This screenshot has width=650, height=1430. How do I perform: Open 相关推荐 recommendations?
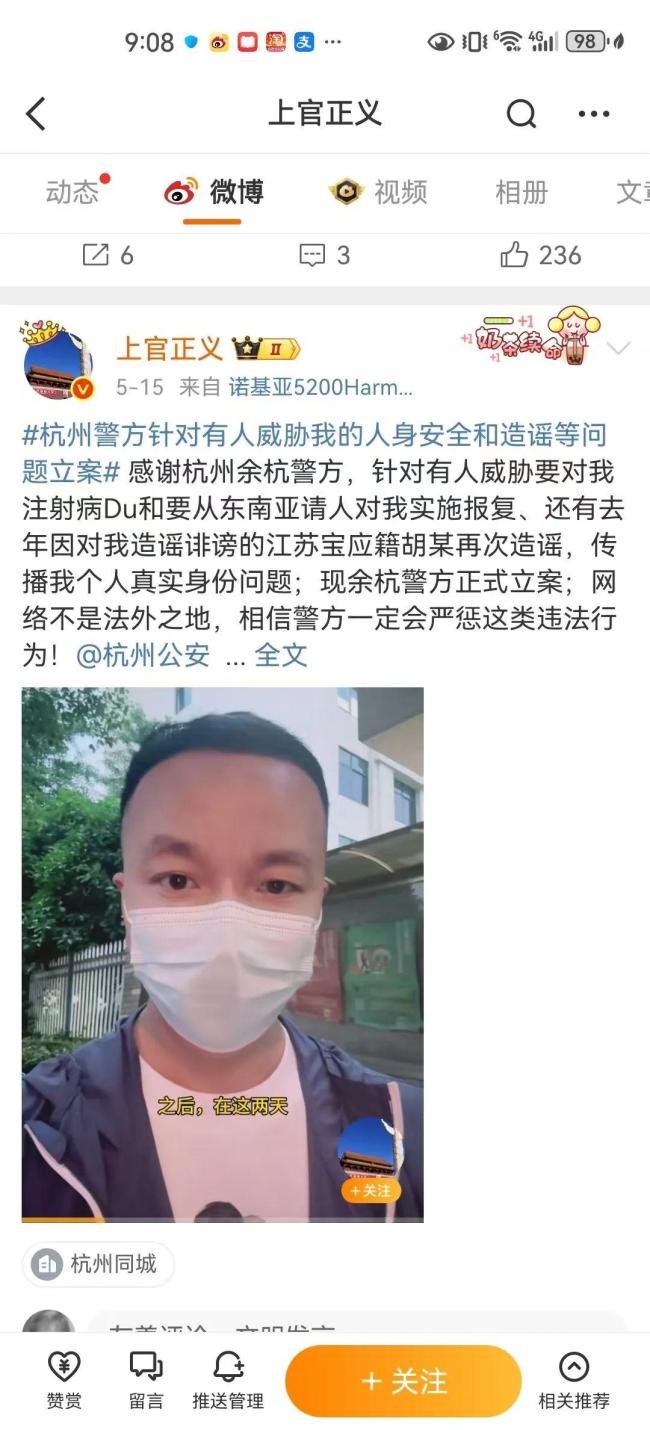click(574, 1380)
